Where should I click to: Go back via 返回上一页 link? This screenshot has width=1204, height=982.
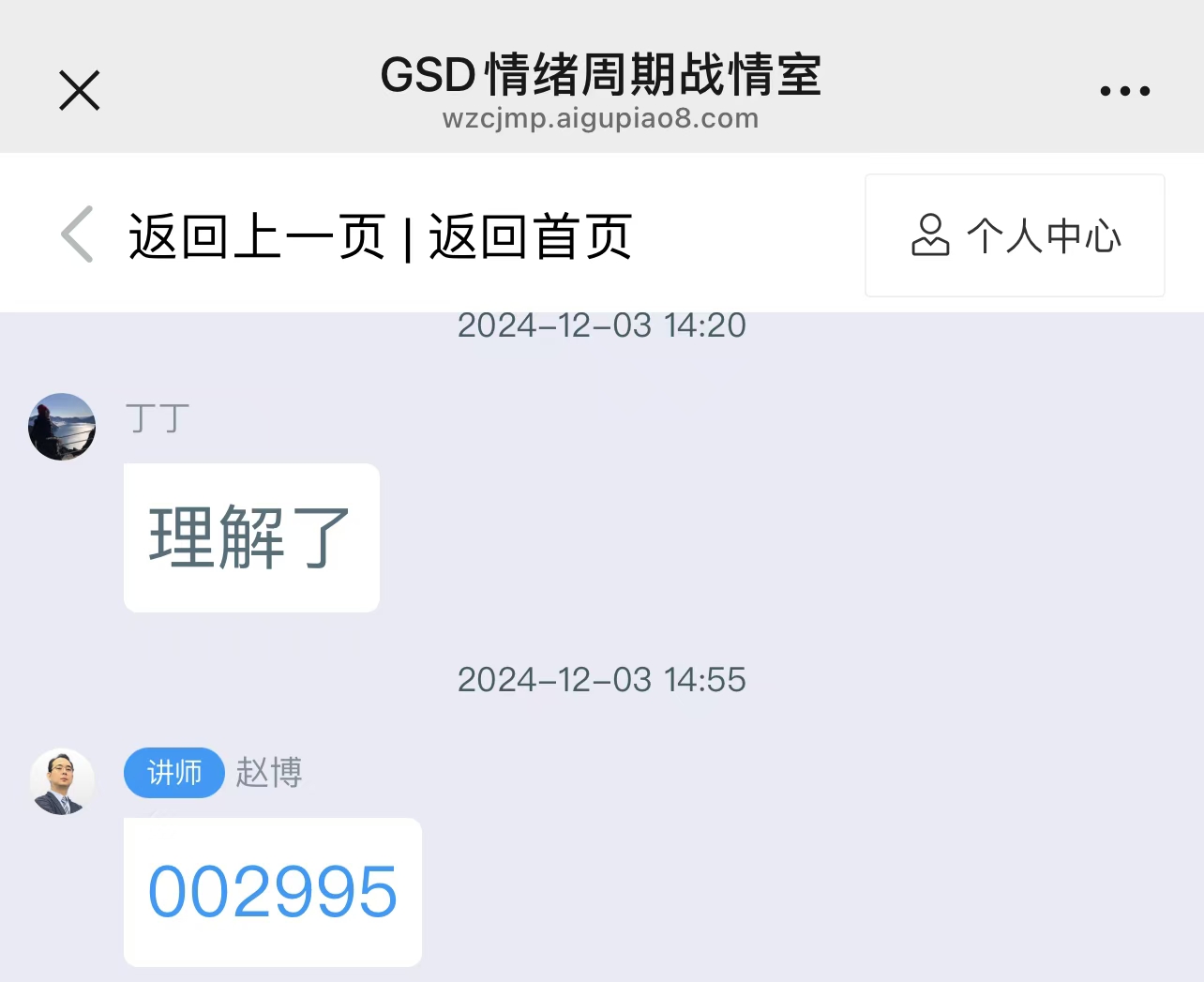pos(257,236)
